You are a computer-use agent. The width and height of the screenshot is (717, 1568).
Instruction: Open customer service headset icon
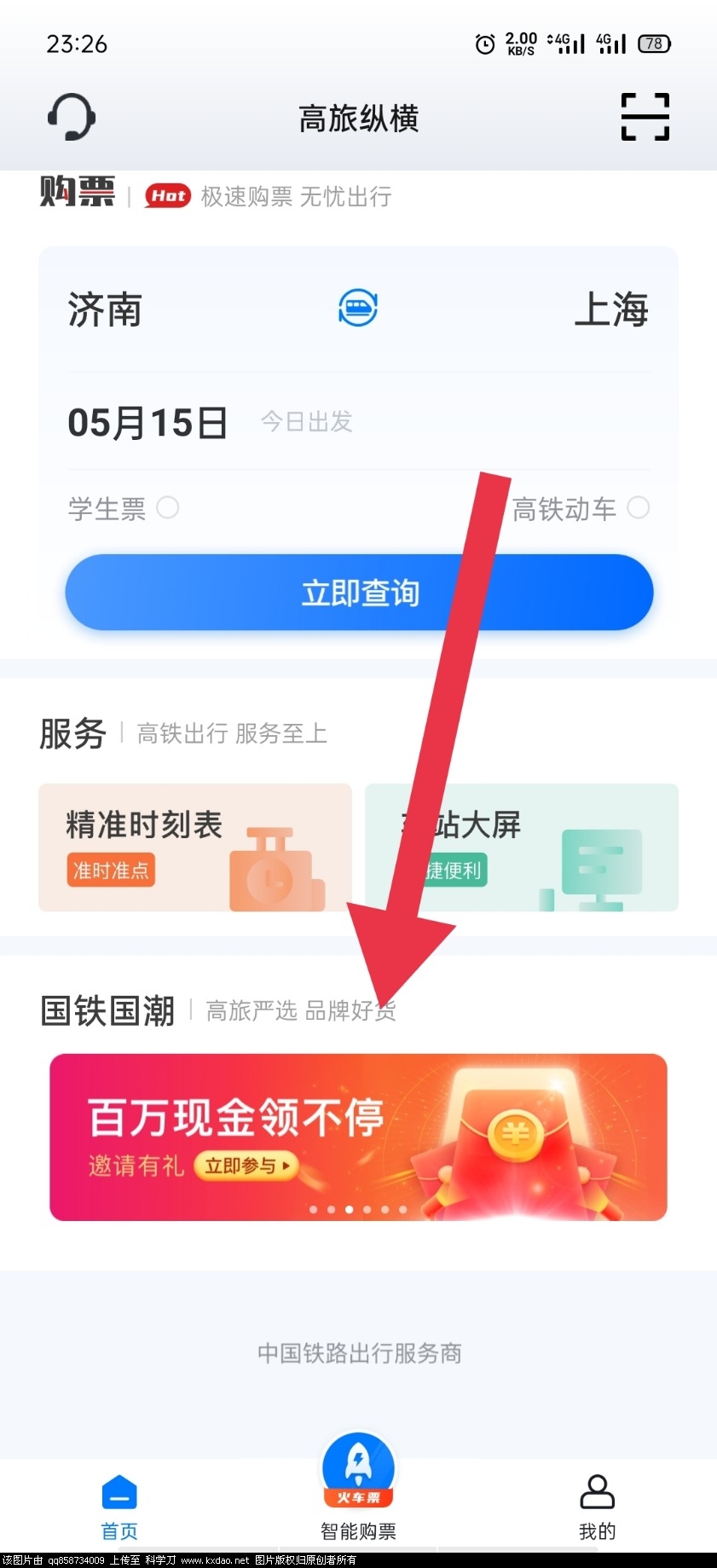(72, 117)
